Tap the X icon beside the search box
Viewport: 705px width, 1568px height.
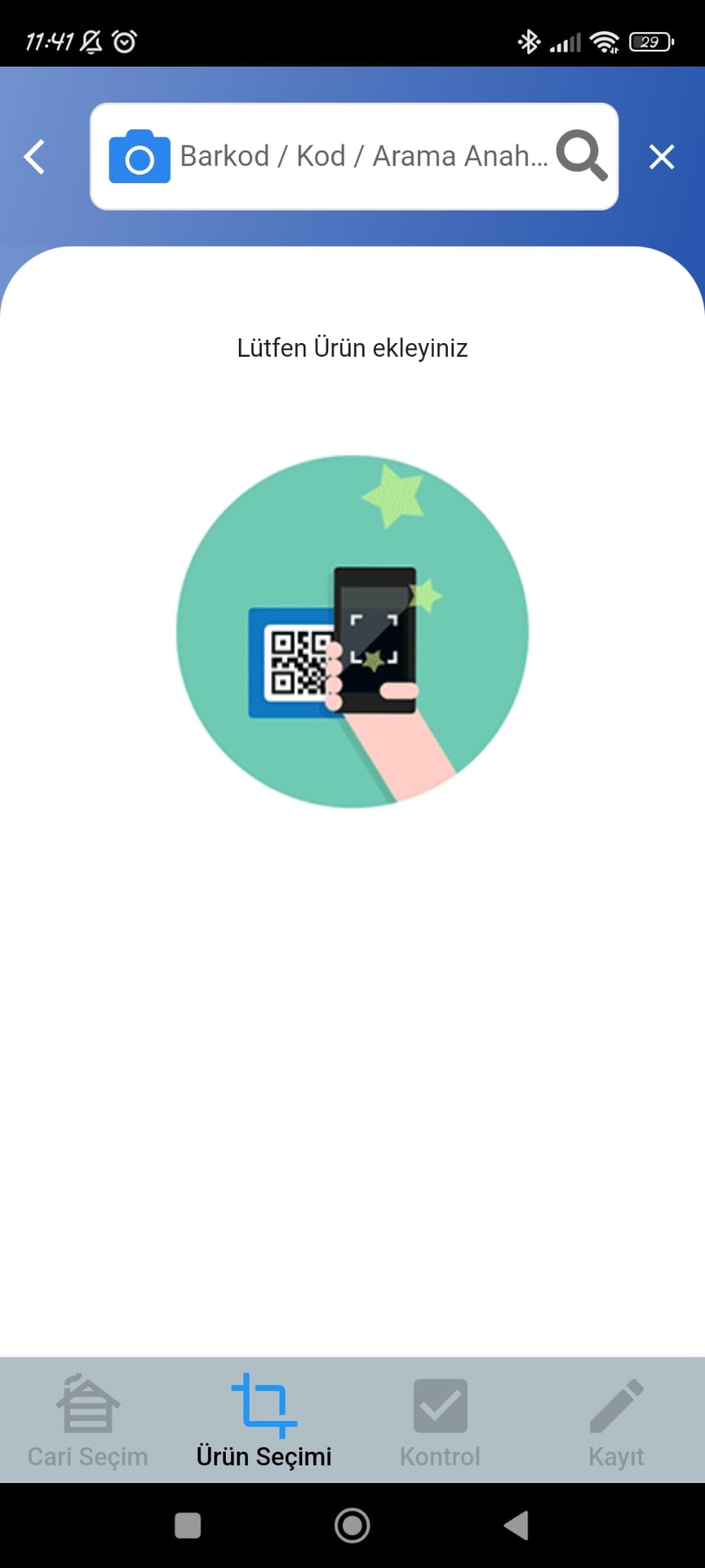661,157
